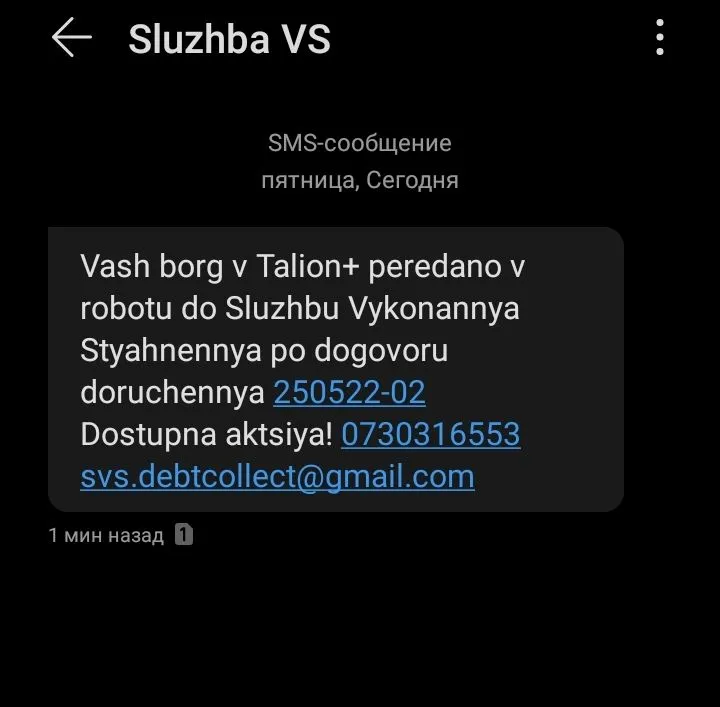Open the three-dot overflow menu
720x707 pixels.
point(660,39)
